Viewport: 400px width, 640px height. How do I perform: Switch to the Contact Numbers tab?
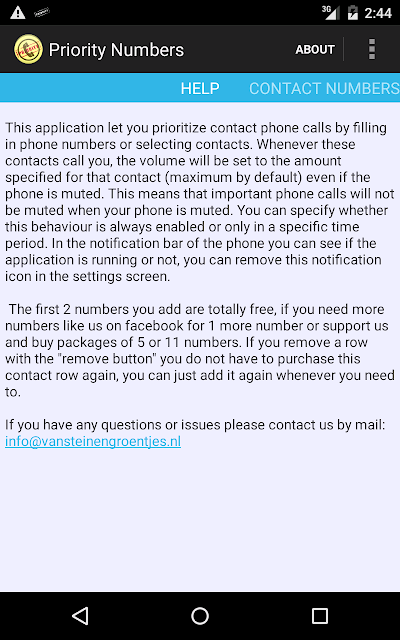324,88
